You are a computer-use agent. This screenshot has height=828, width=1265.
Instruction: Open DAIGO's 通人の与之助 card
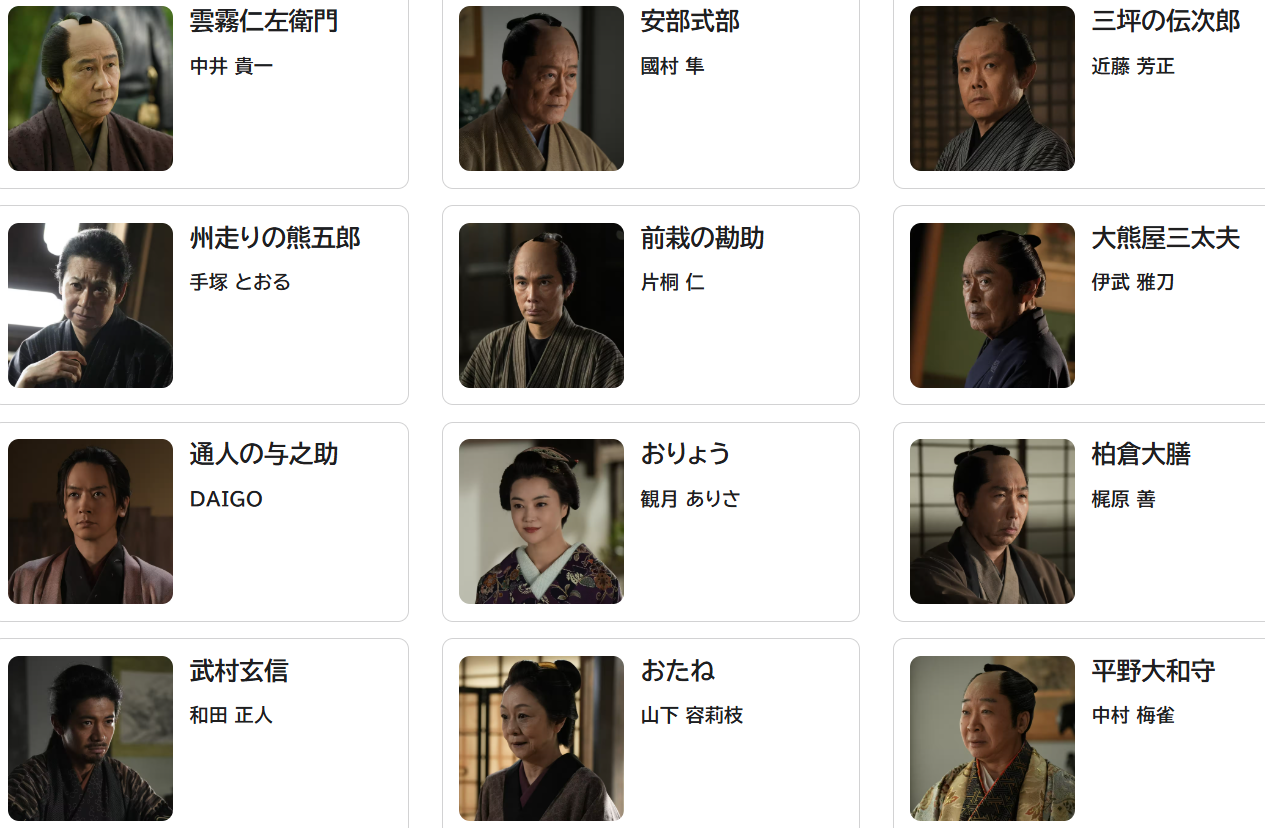click(x=200, y=522)
